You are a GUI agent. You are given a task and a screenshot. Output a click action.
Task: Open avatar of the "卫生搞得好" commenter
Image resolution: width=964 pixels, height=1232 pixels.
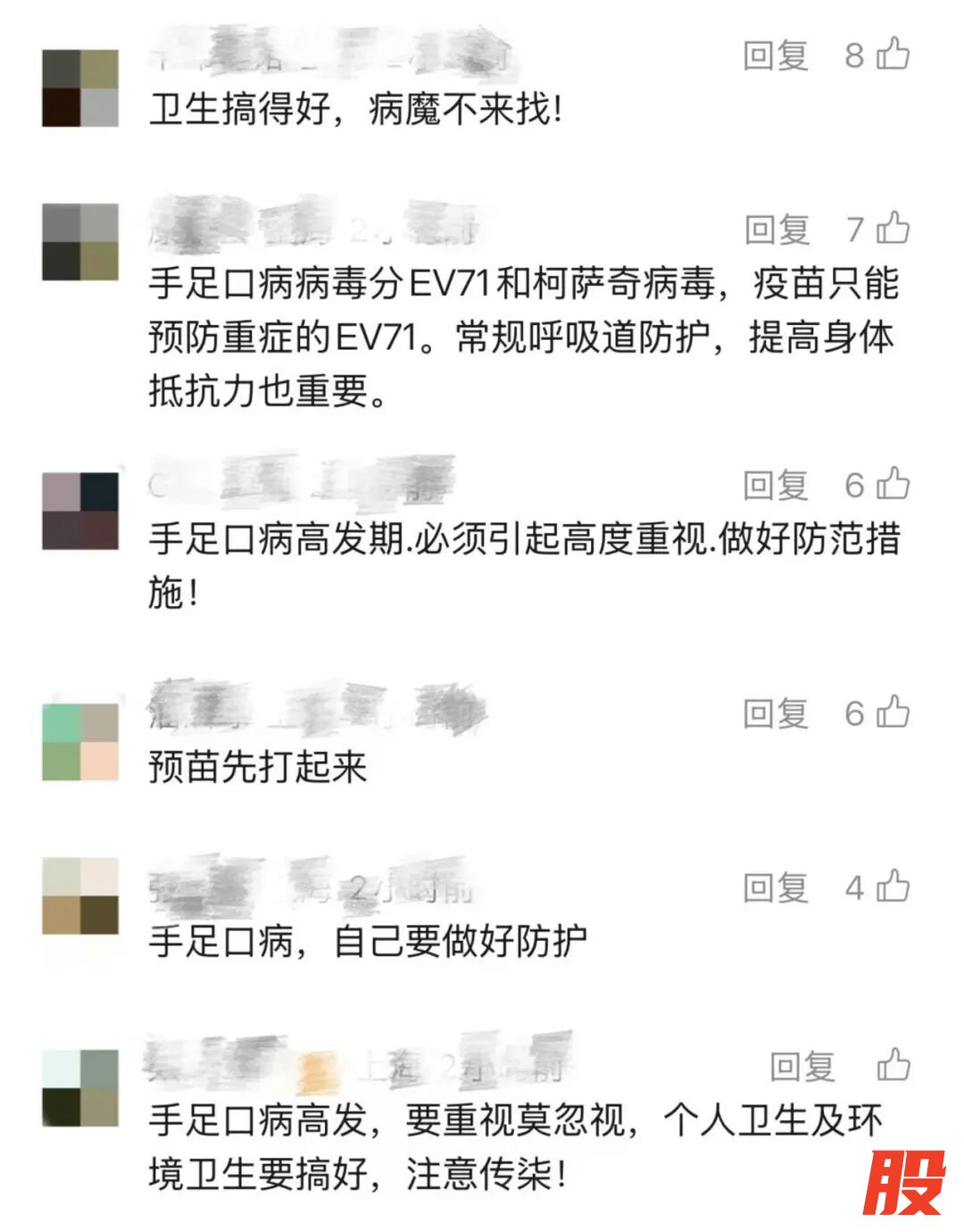[80, 87]
